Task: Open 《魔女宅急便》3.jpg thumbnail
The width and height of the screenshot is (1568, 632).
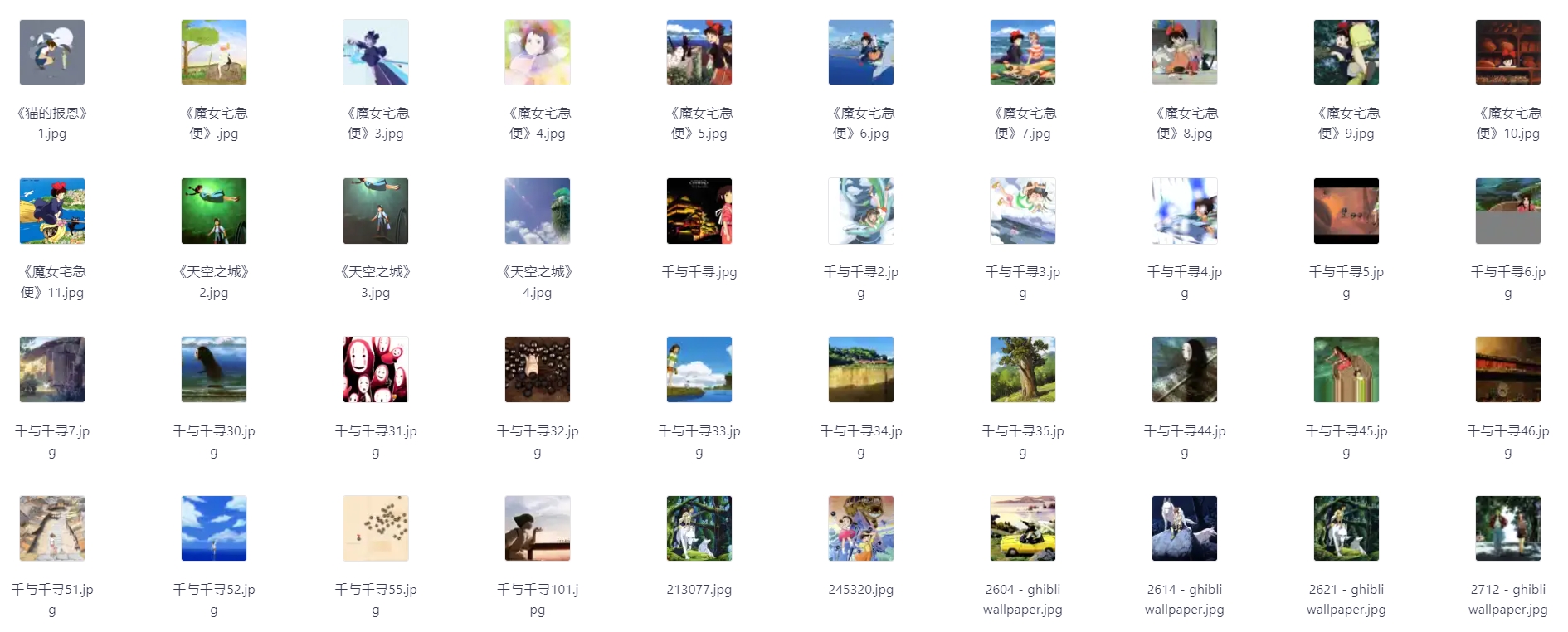Action: [376, 53]
